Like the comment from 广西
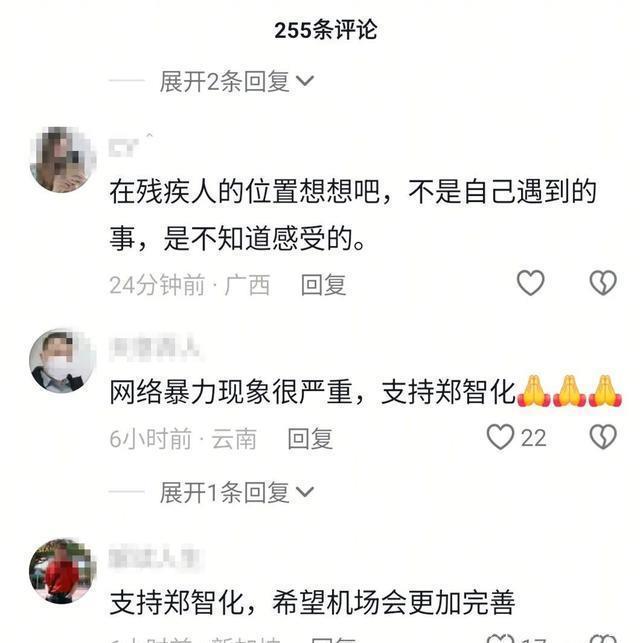This screenshot has height=643, width=640. click(530, 283)
